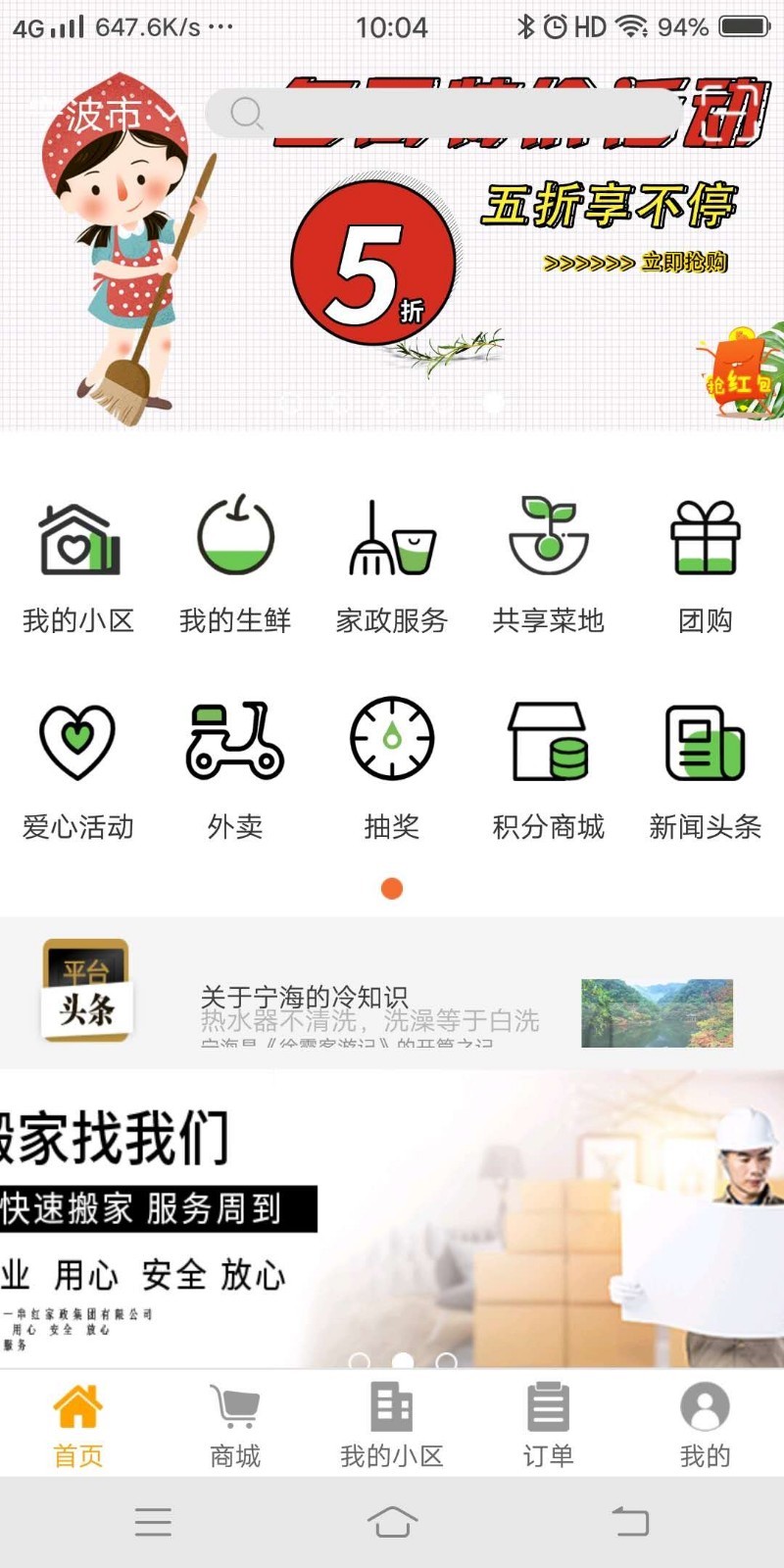
Task: Go to 团购 group buying
Action: (706, 564)
